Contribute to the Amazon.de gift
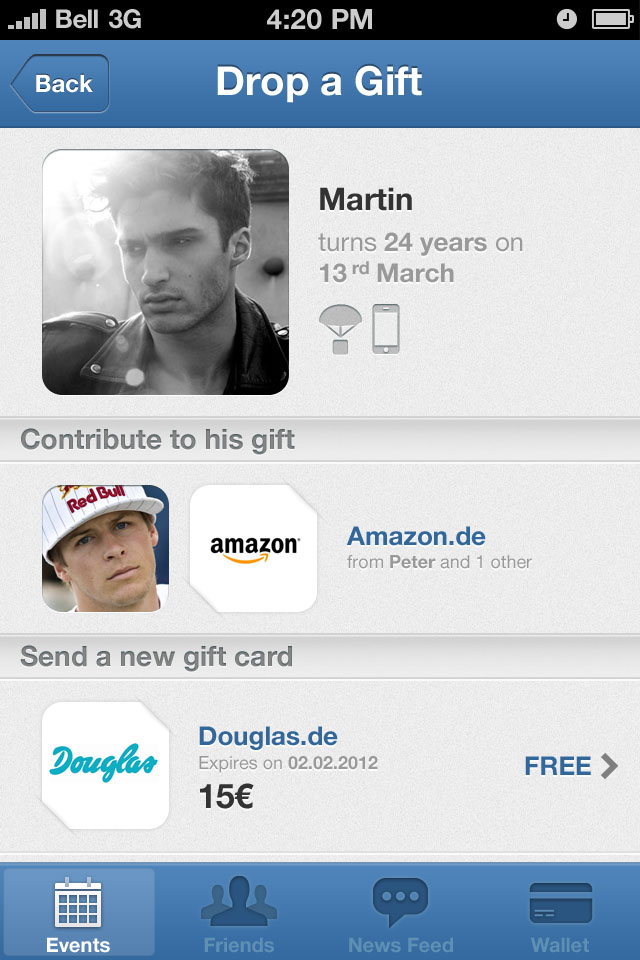The image size is (640, 960). [x=415, y=548]
